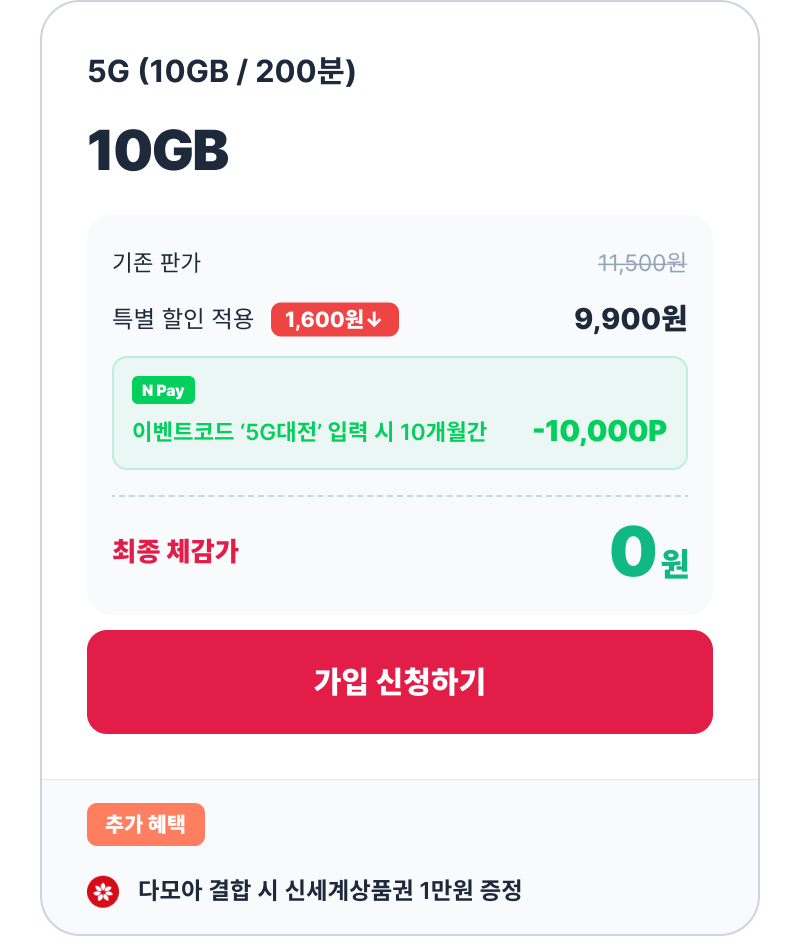Click the 1,600원 discount arrow badge

335,319
